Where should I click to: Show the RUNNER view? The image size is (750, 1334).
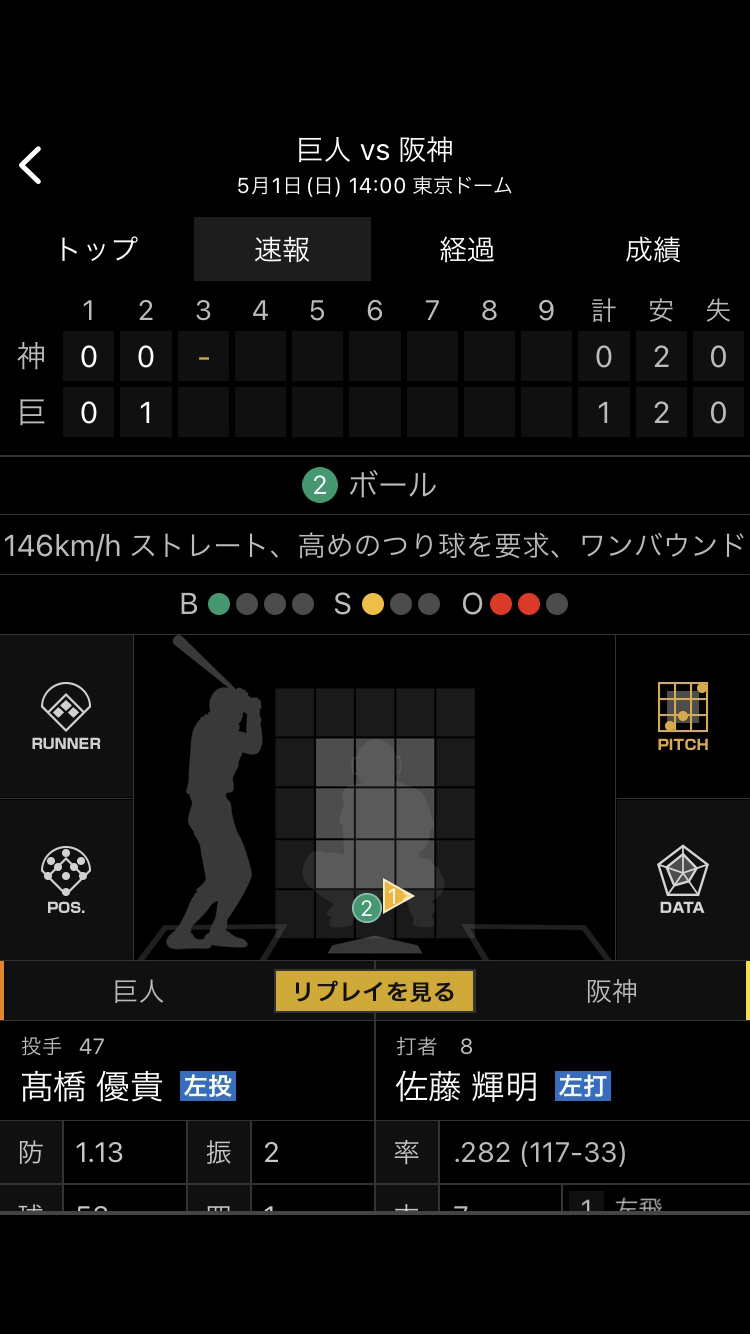point(66,716)
